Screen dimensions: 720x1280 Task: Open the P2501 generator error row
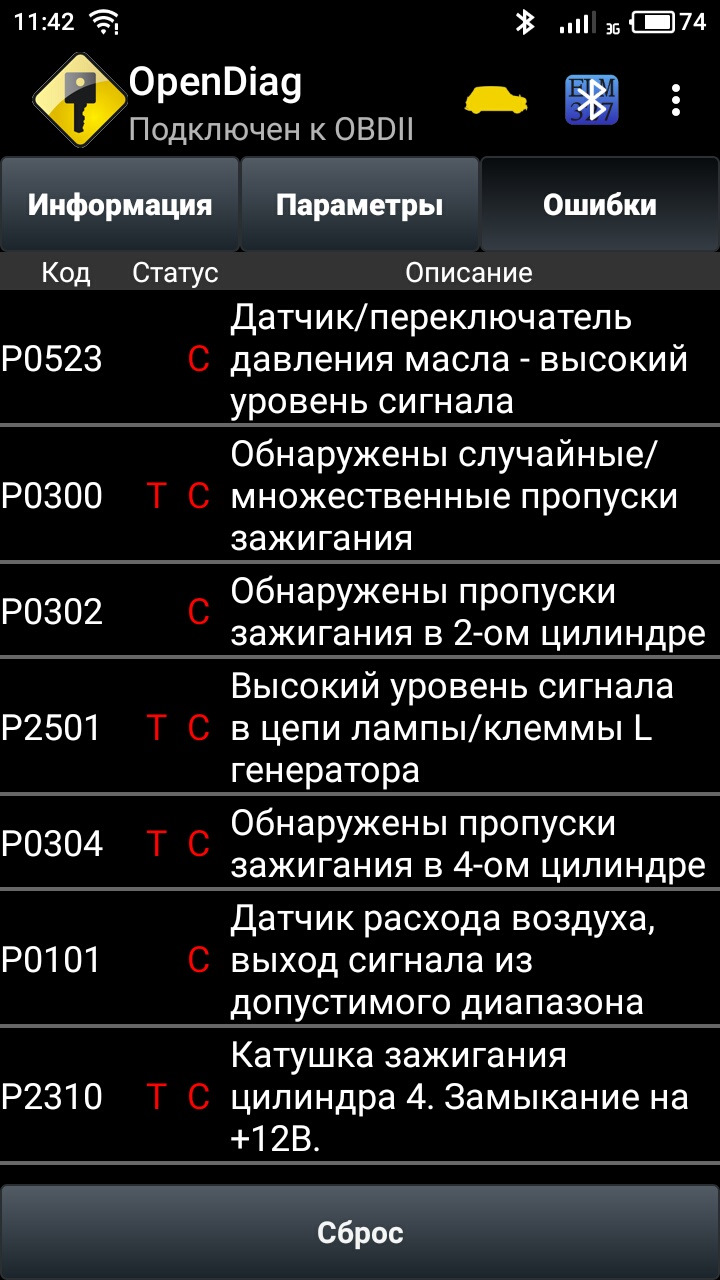coord(360,728)
